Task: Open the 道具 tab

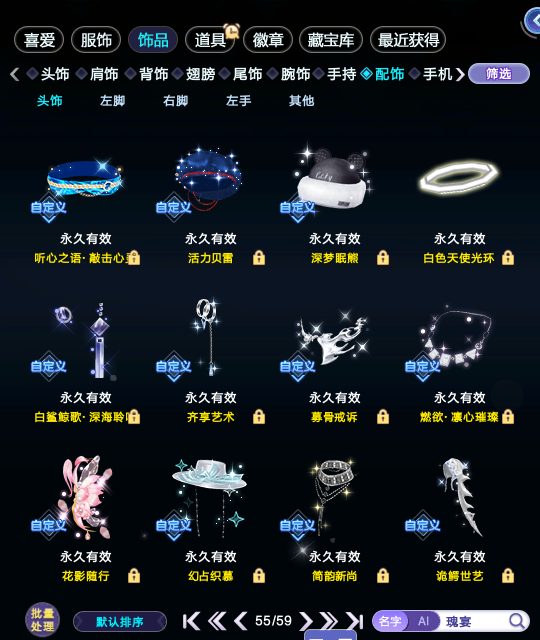Action: (210, 40)
